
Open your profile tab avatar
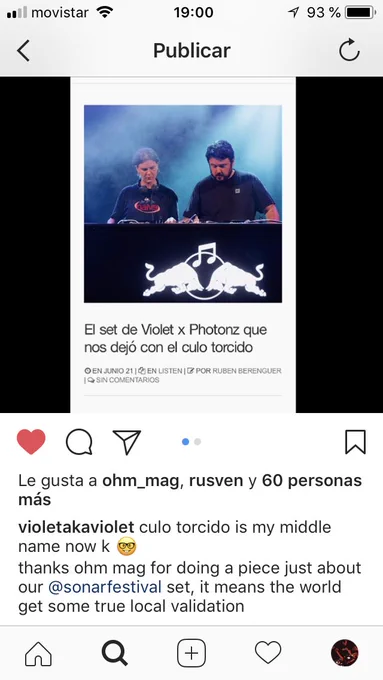click(345, 653)
